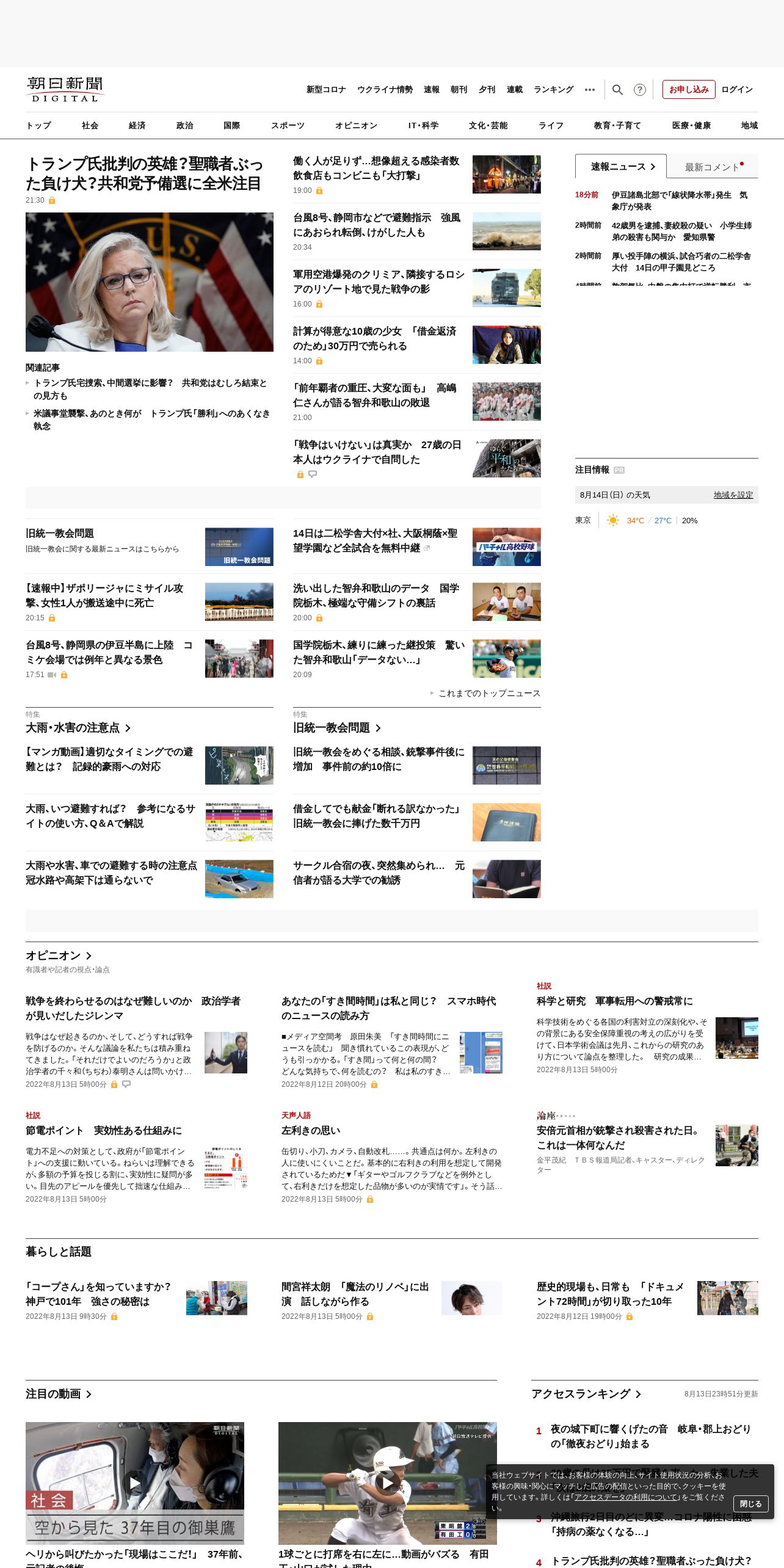The image size is (784, 1568).
Task: Open the ランキング link in top bar
Action: (553, 90)
